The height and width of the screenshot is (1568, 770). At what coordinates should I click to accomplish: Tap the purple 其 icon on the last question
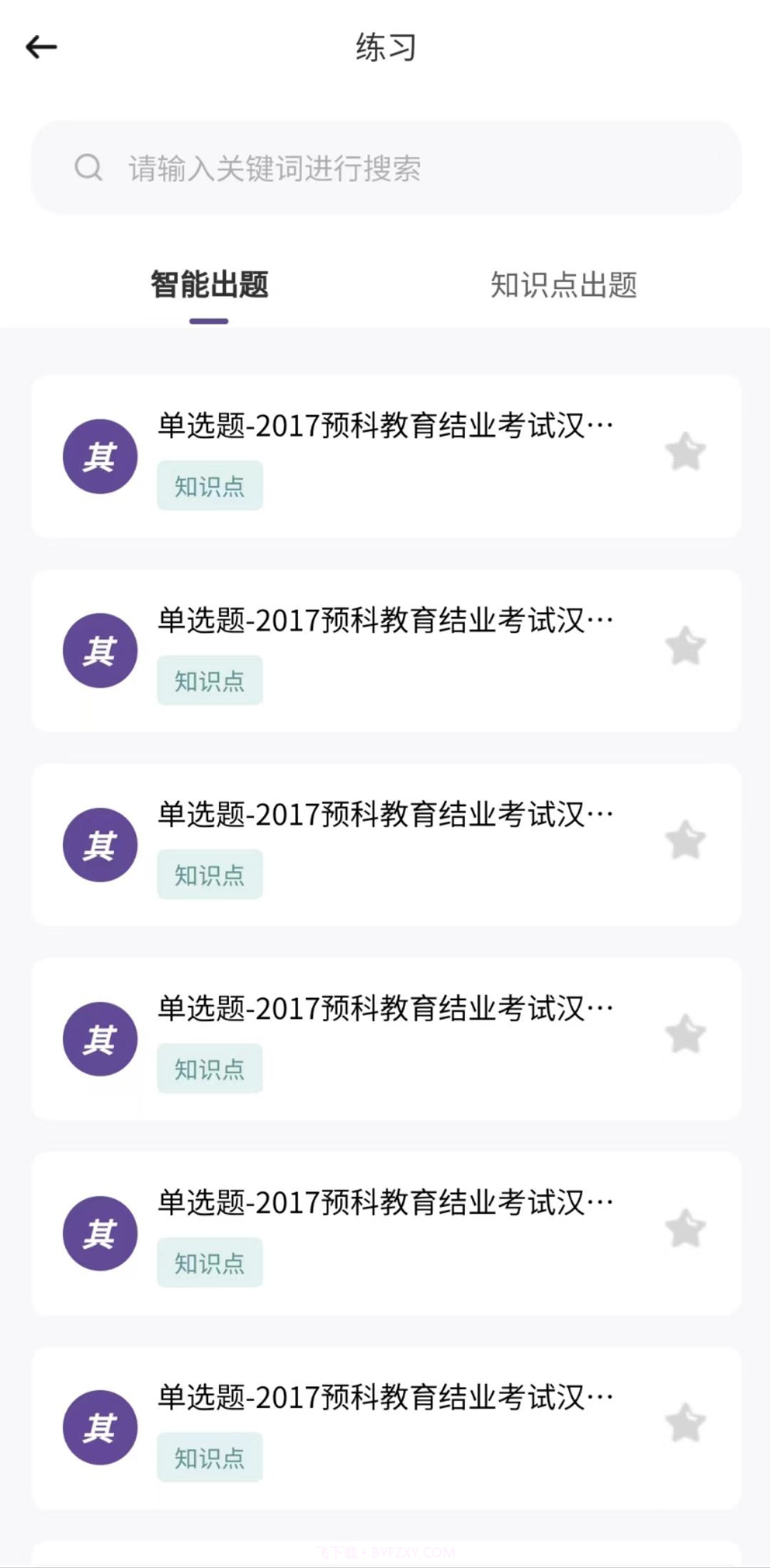[x=100, y=1427]
